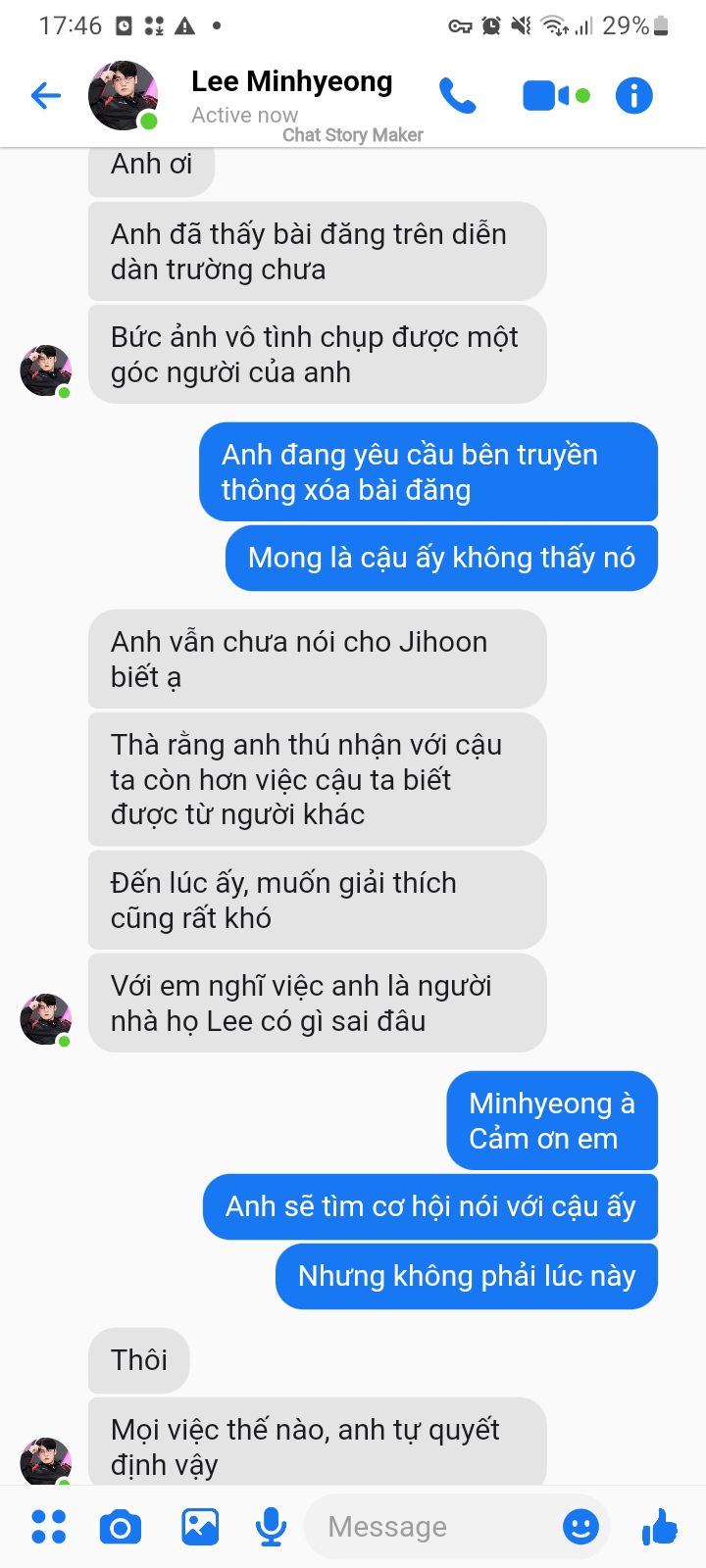706x1568 pixels.
Task: Open the emoji picker
Action: coord(580,1526)
